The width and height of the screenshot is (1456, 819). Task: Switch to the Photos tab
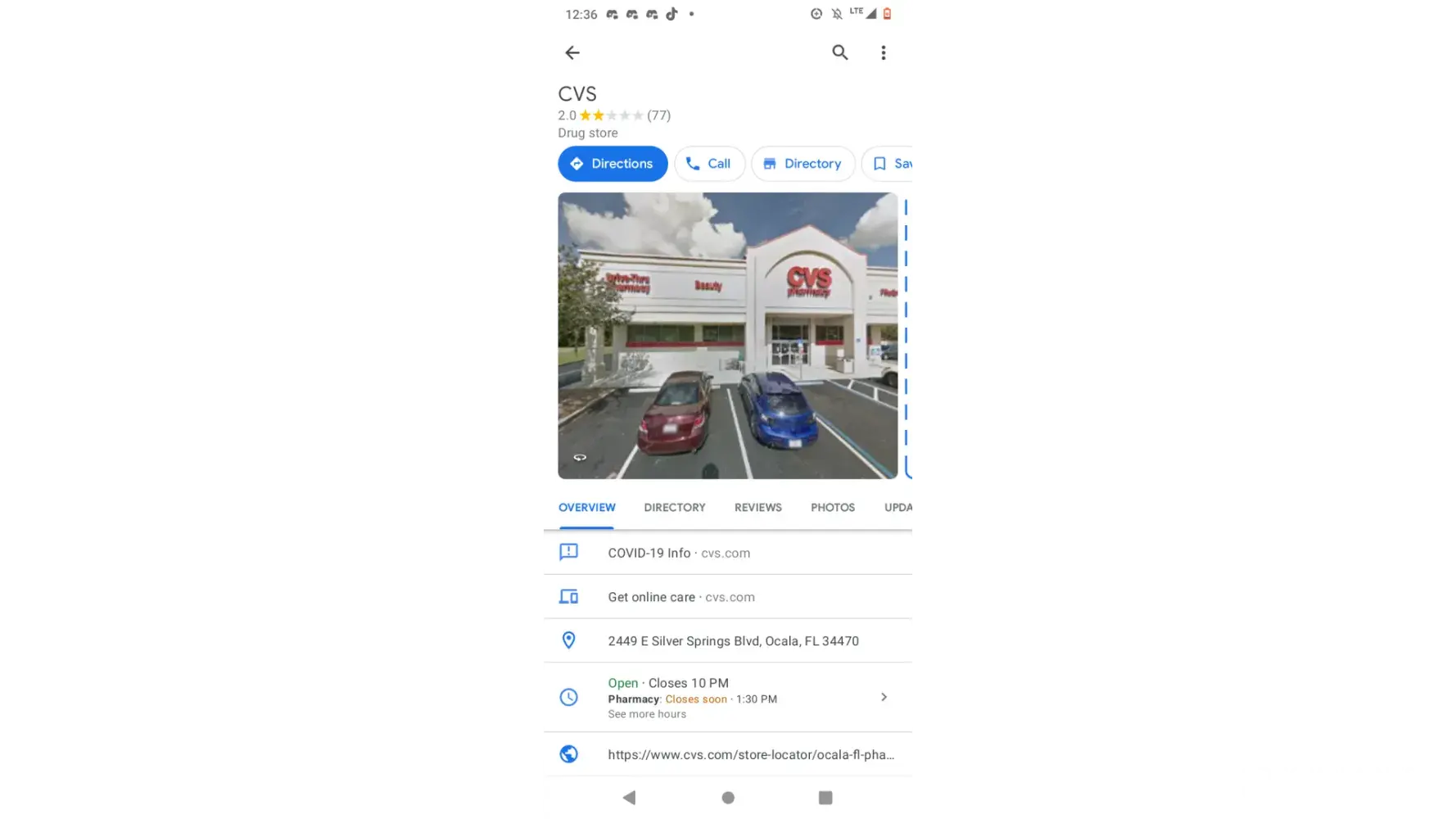833,508
